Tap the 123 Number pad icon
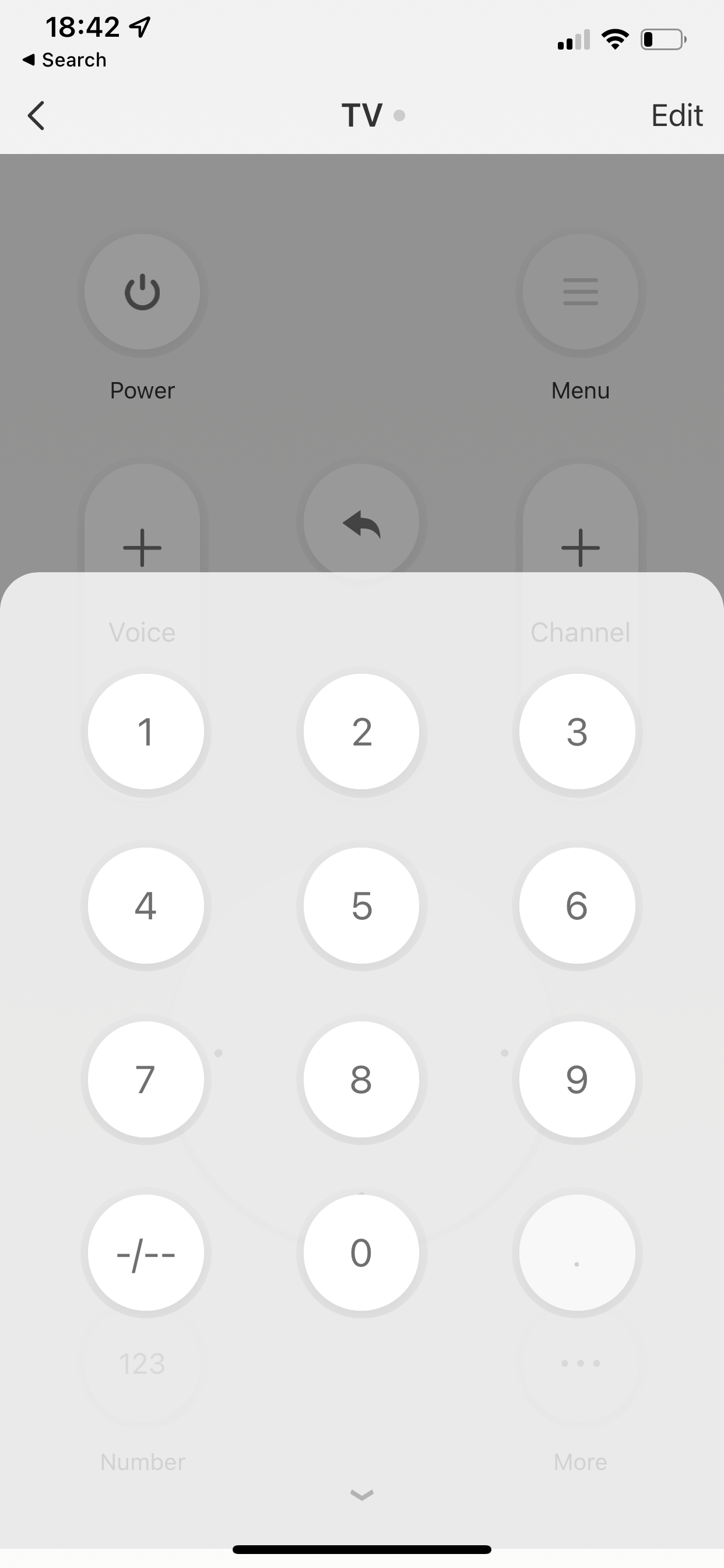Image resolution: width=724 pixels, height=1568 pixels. coord(142,1363)
